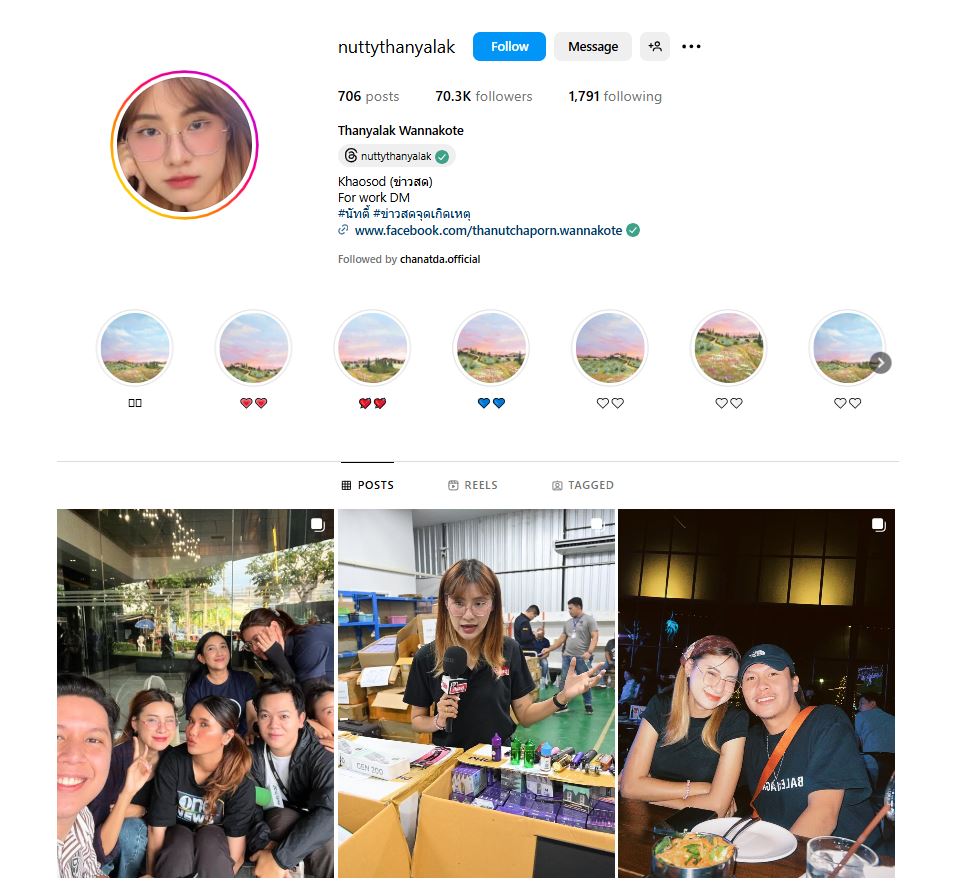Select the Posts tab

coord(368,485)
